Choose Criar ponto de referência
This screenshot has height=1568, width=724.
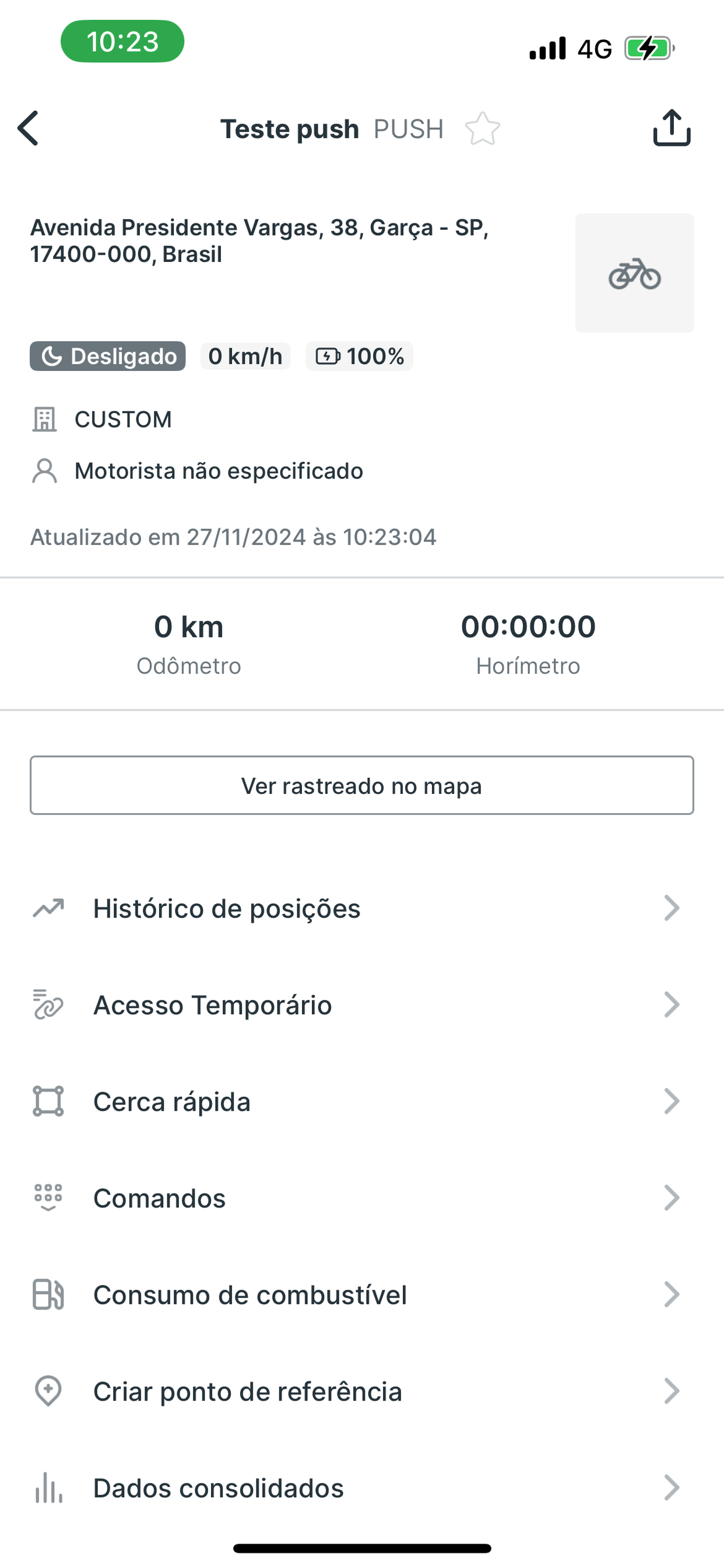point(362,1391)
